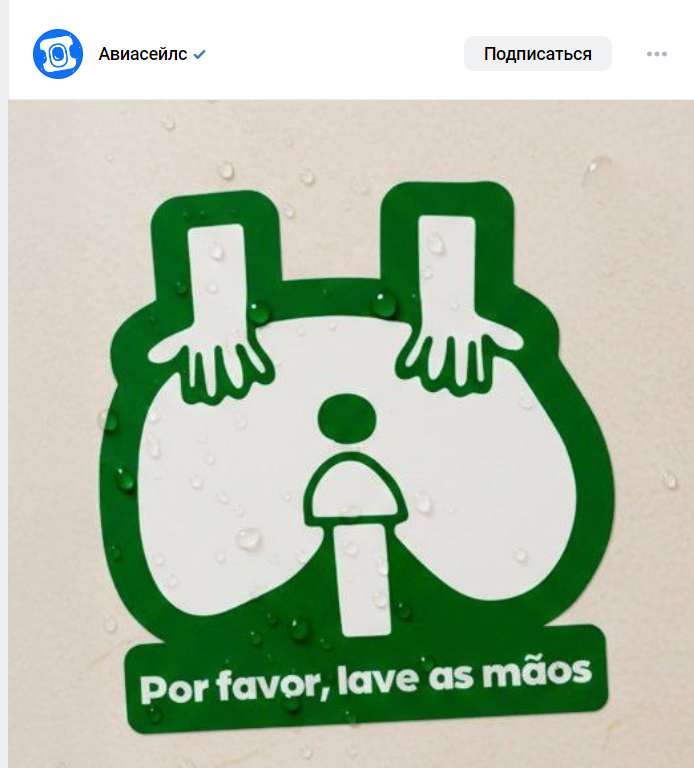Tap the Подписаться button

[537, 54]
